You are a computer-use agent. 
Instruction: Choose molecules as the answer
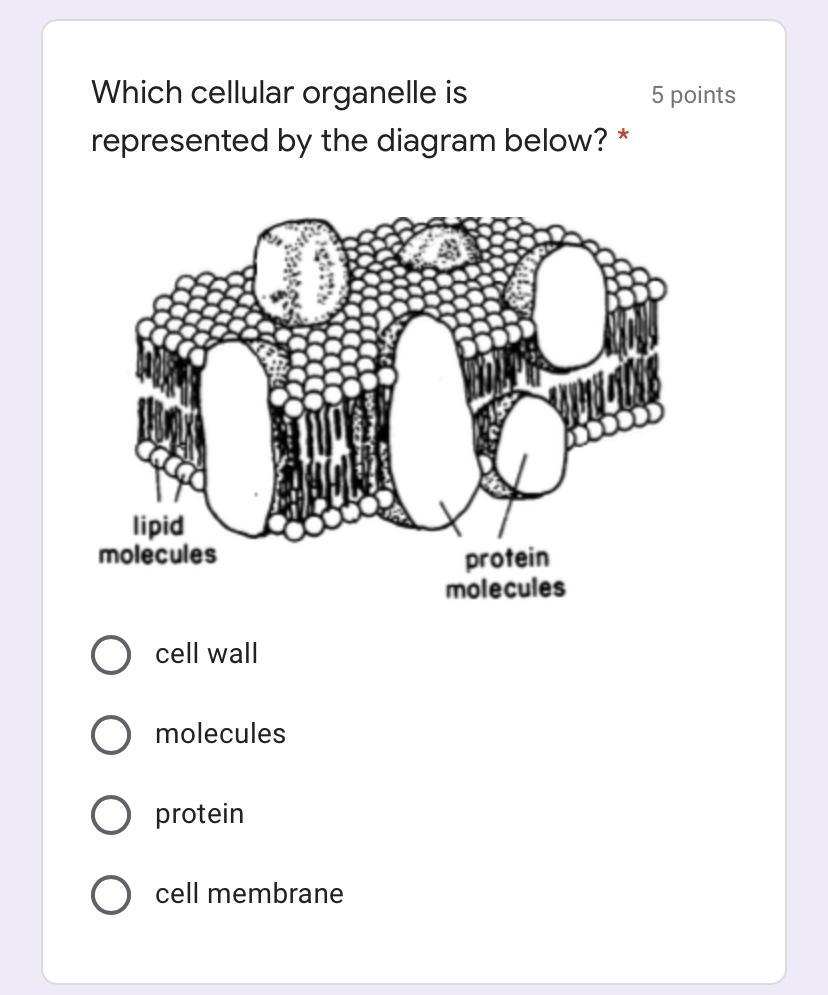111,734
